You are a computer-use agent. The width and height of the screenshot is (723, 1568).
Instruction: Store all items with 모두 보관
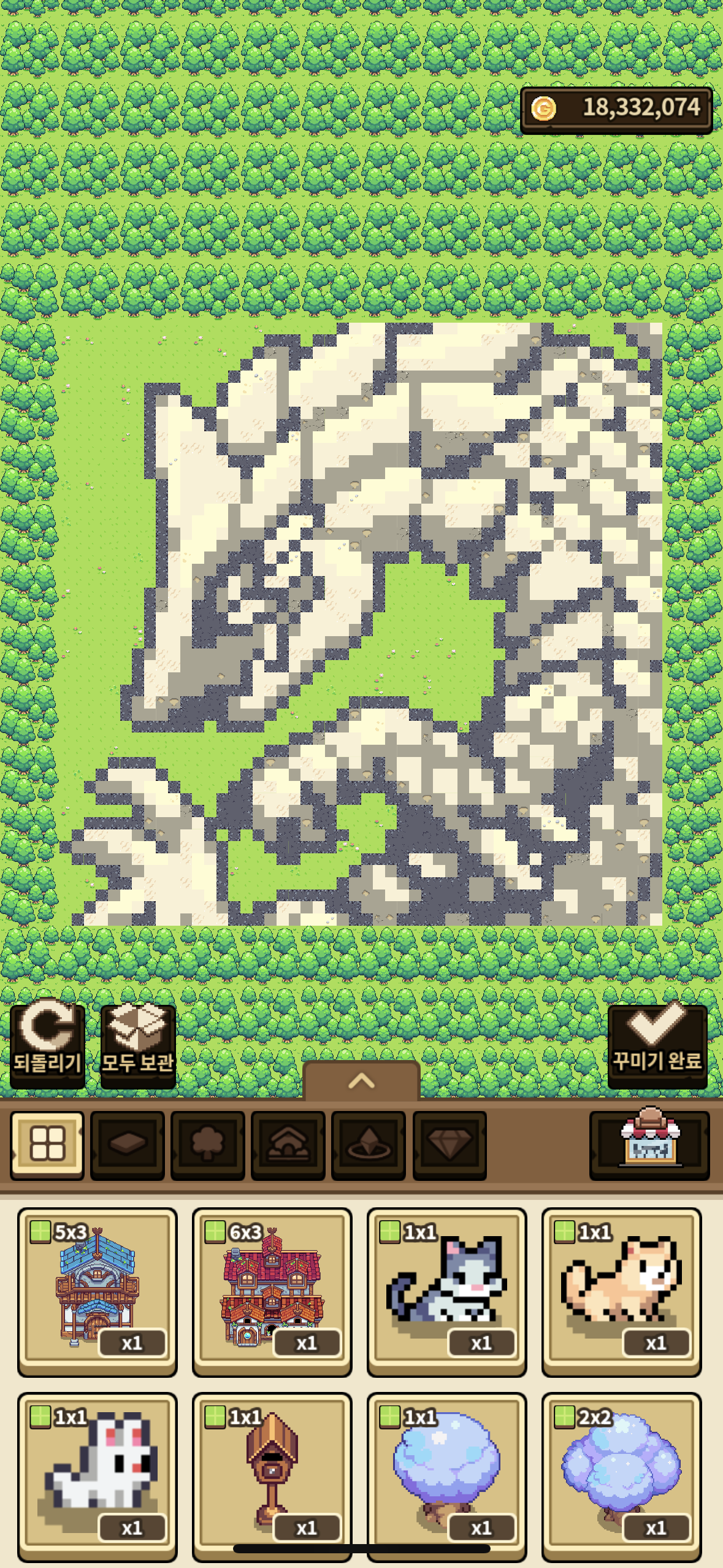point(138,1045)
